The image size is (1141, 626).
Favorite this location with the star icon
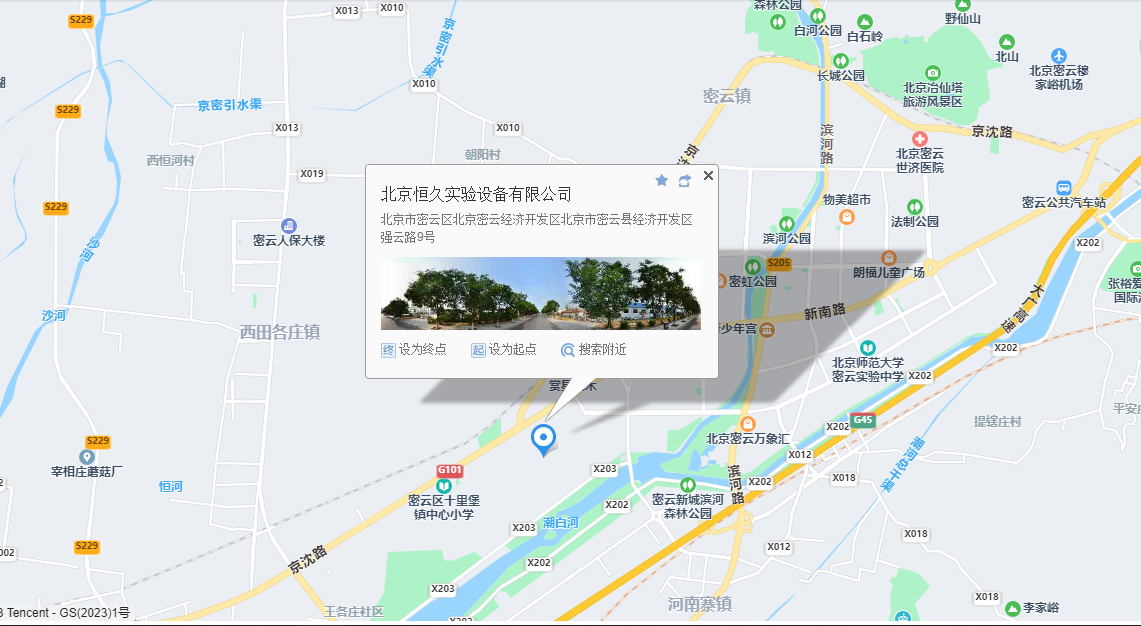(x=661, y=181)
